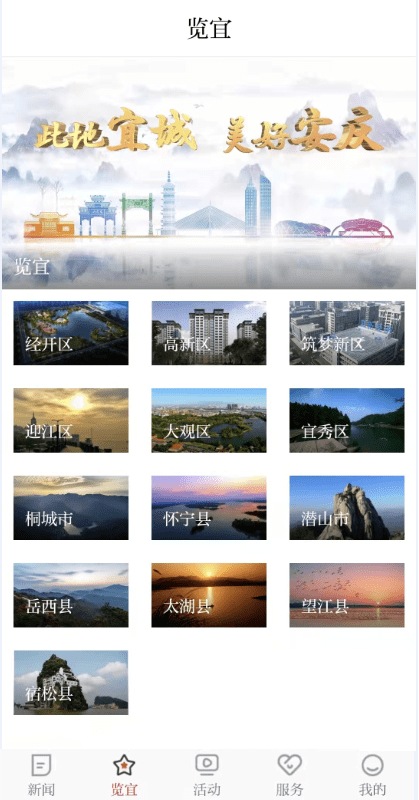Viewport: 419px width, 800px height.
Task: Open the 望江县 tile
Action: 347,595
